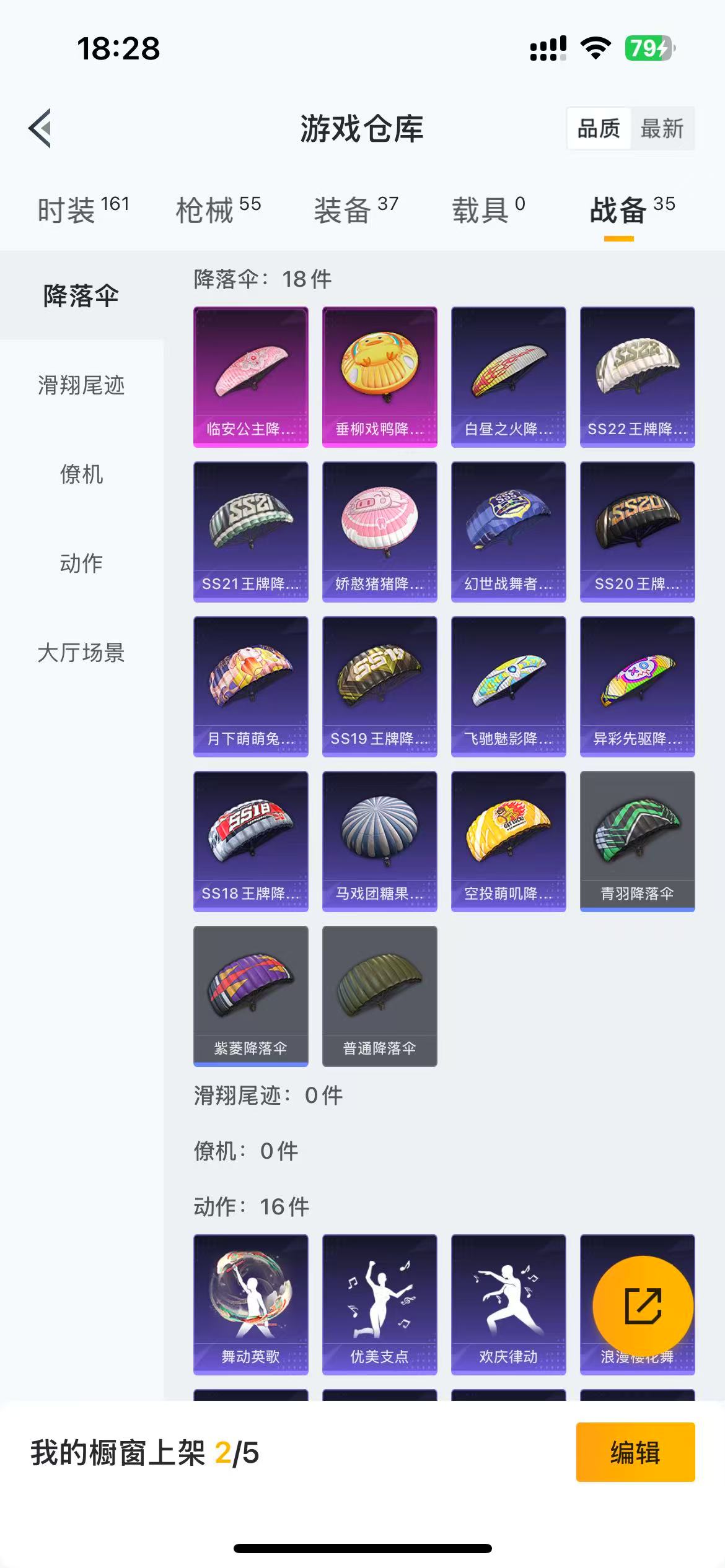The width and height of the screenshot is (725, 1568).
Task: Open the SS22王牌 parachute item
Action: point(637,377)
